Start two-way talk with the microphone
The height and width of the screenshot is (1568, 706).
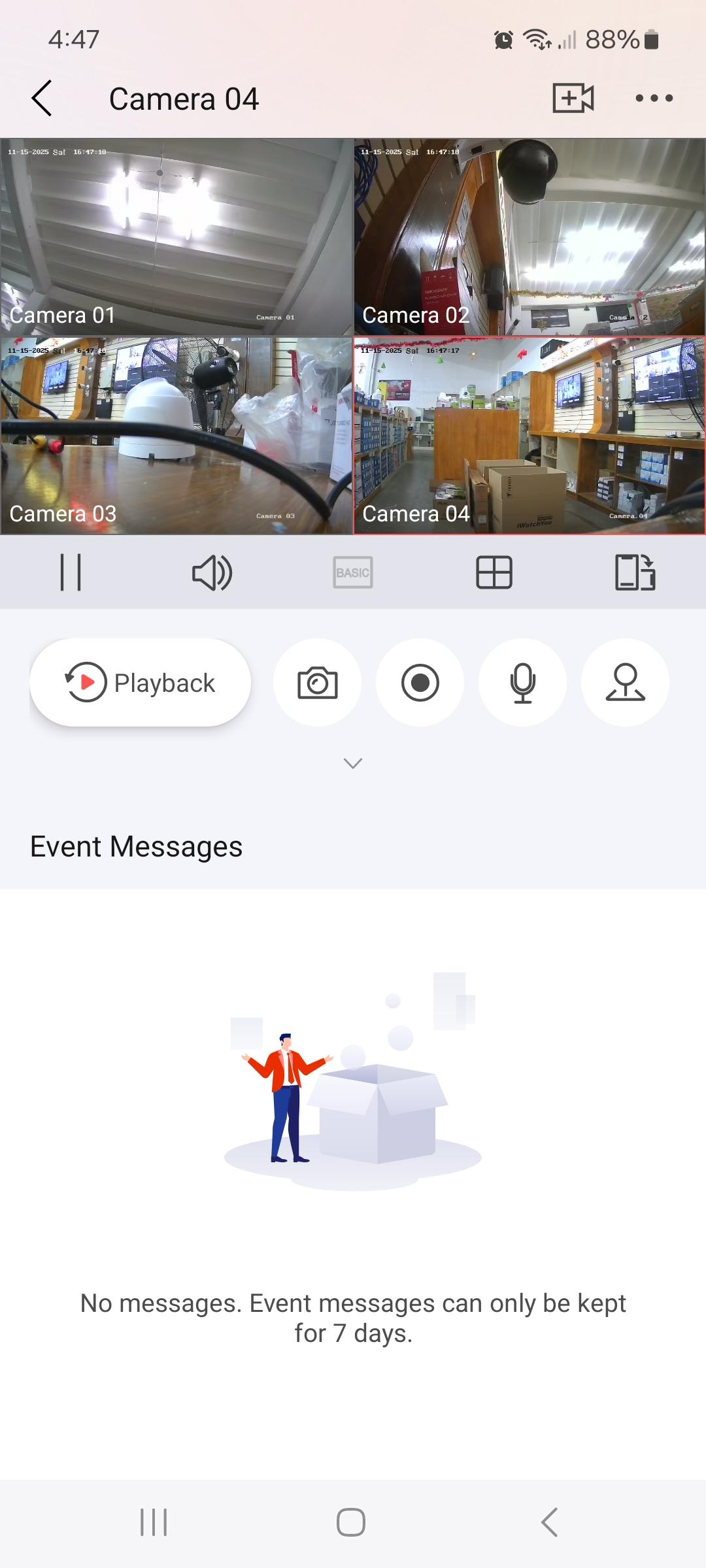(522, 683)
